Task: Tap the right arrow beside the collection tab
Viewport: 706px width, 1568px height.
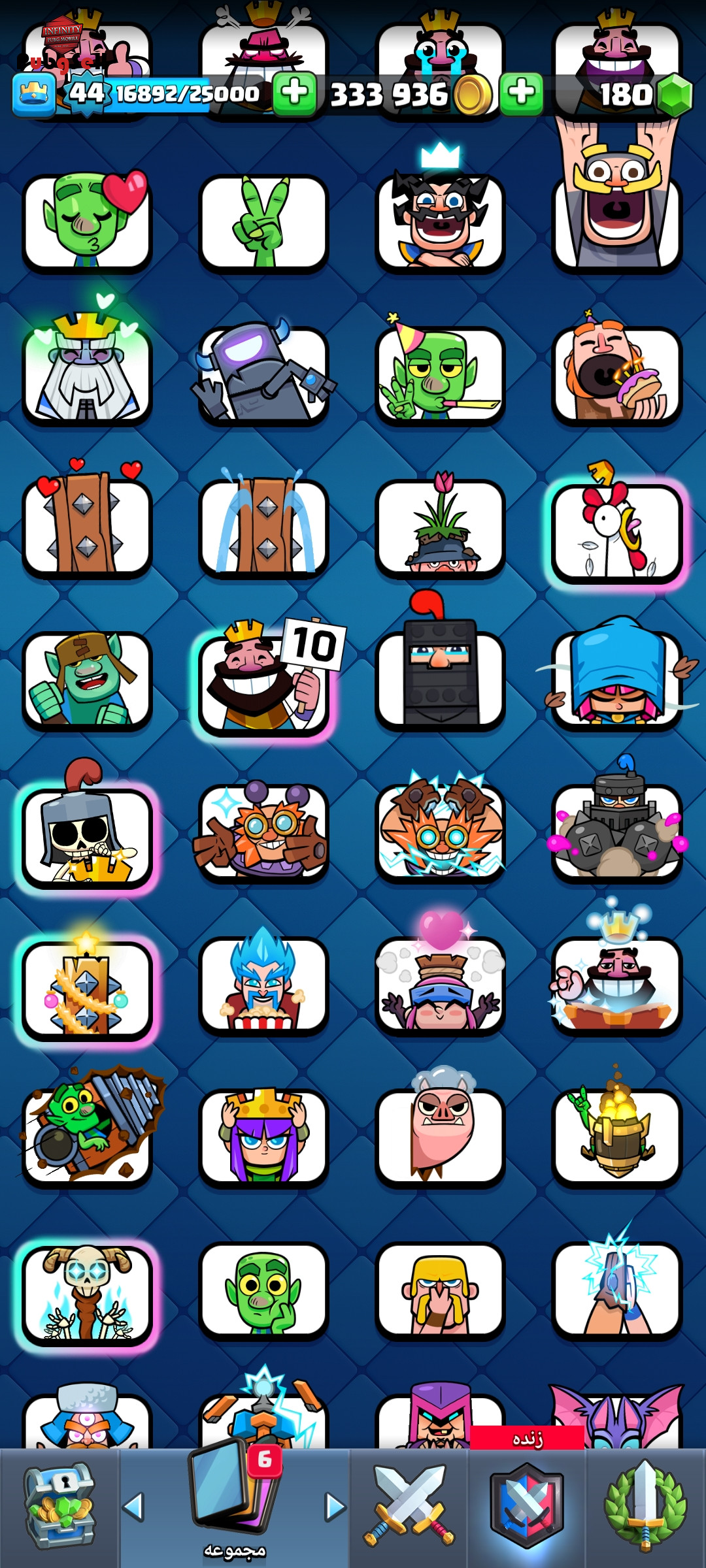Action: [335, 1507]
